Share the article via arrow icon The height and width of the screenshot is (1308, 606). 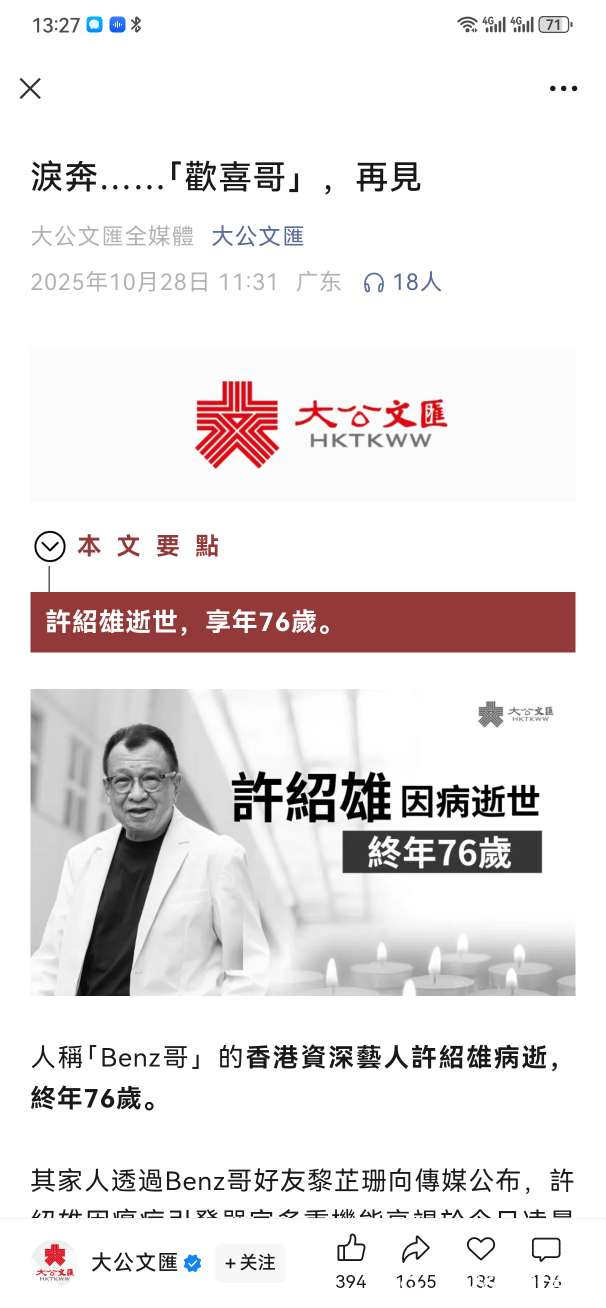pyautogui.click(x=415, y=1249)
